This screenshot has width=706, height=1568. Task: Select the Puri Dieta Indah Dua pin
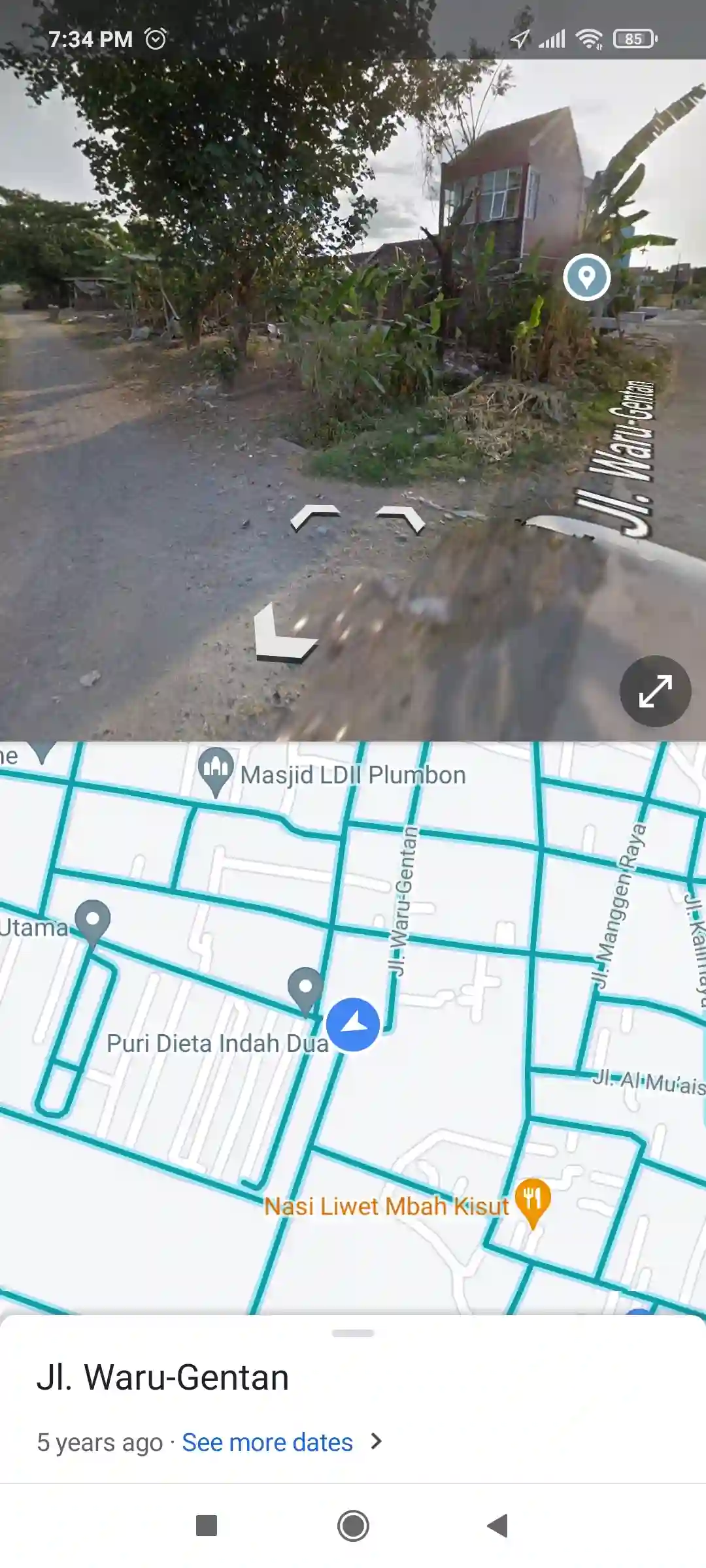click(x=305, y=988)
